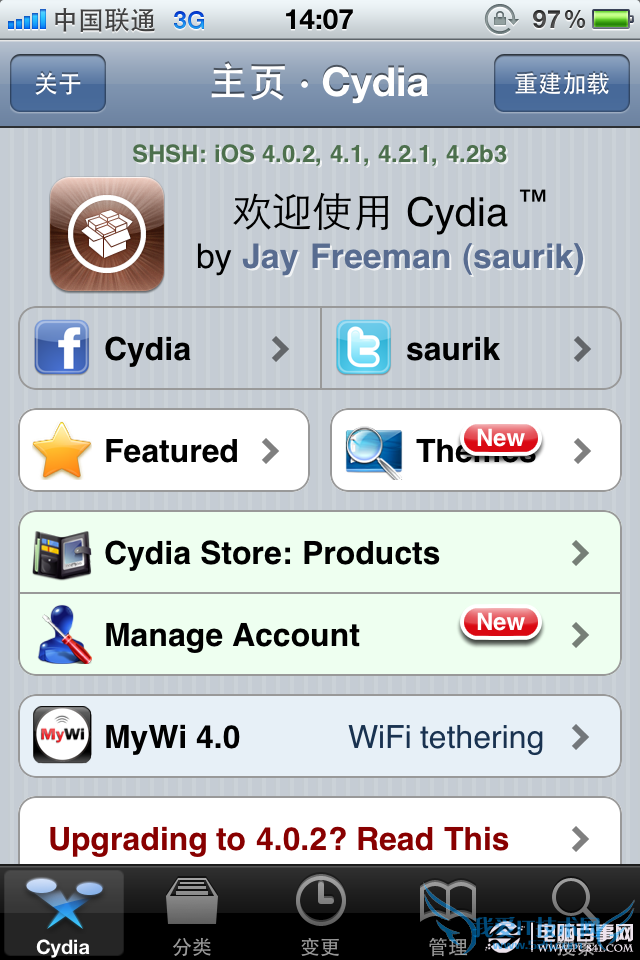Switch to the 管理 tab
The image size is (640, 960).
click(x=448, y=914)
